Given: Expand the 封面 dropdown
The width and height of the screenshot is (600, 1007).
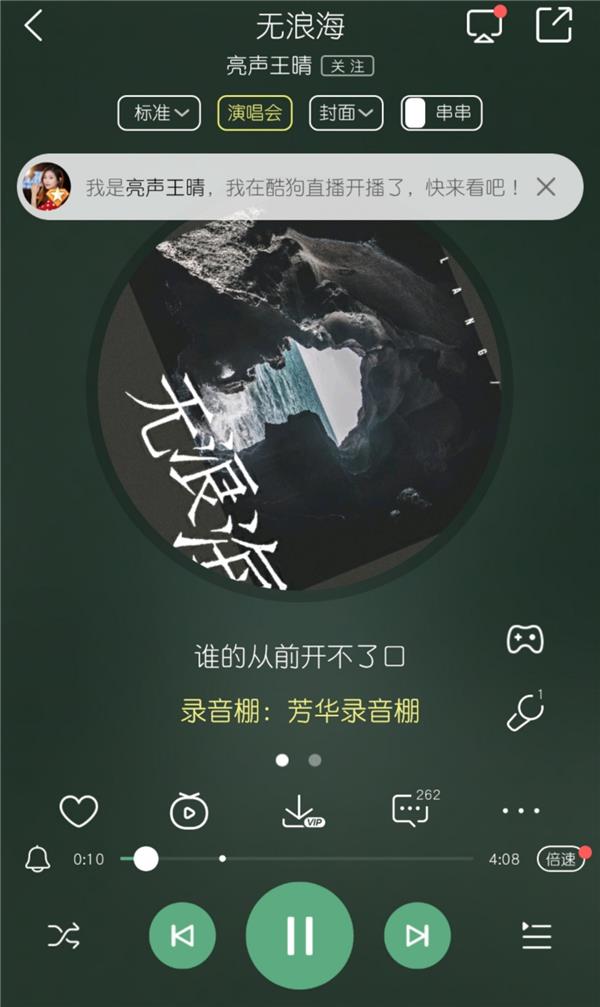Looking at the screenshot, I should 346,113.
